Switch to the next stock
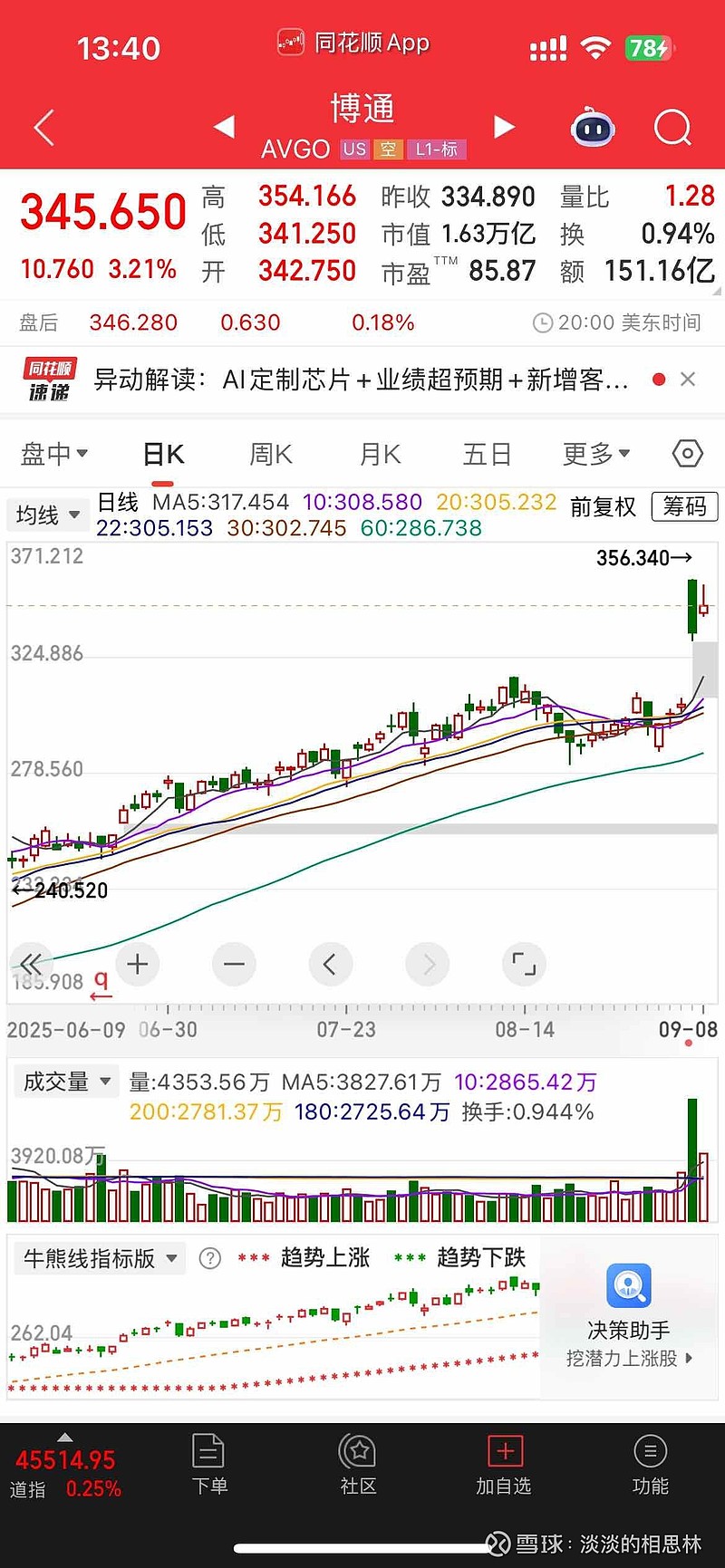This screenshot has width=725, height=1568. 504,127
